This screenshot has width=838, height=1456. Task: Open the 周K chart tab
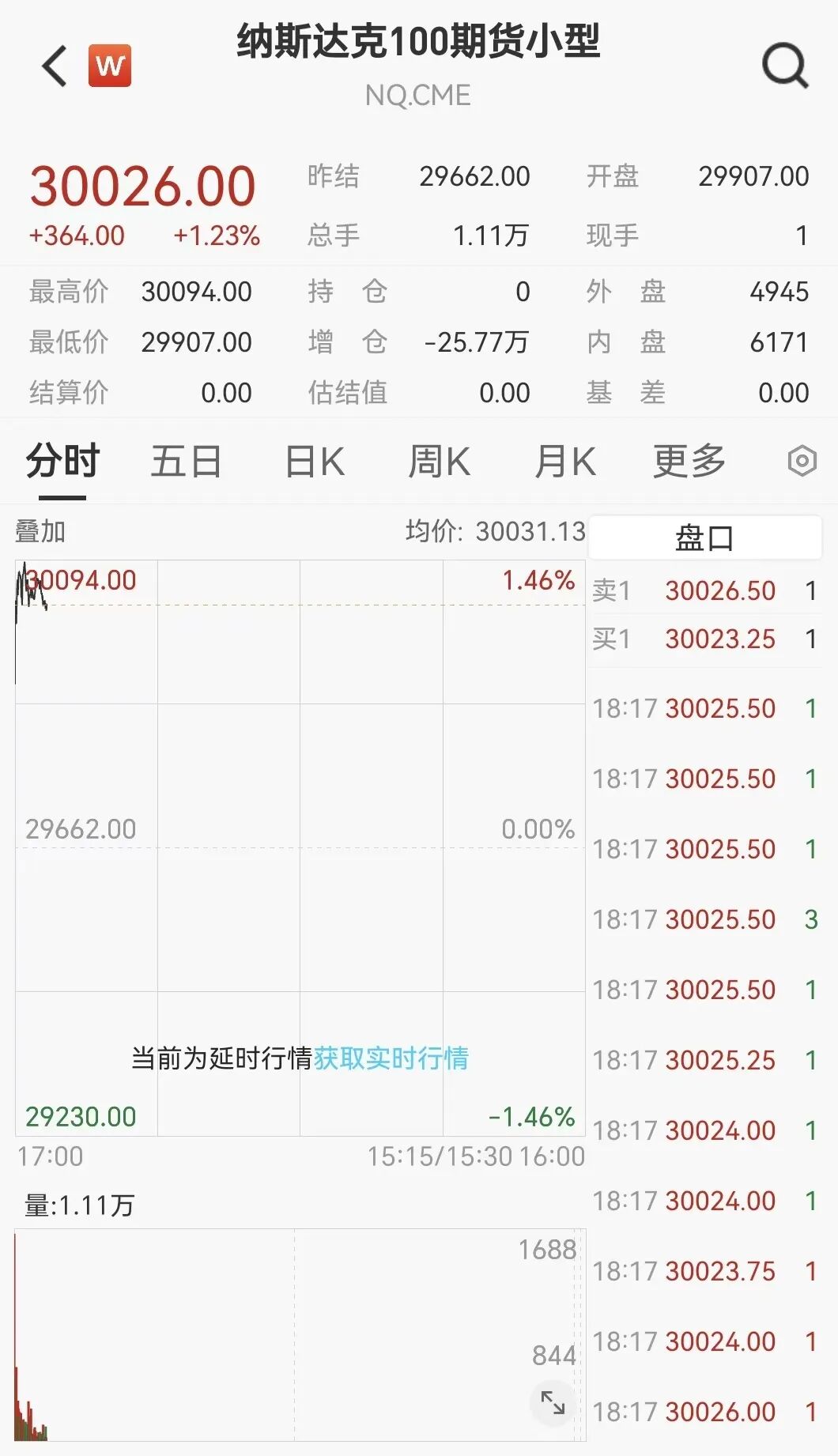tap(440, 462)
